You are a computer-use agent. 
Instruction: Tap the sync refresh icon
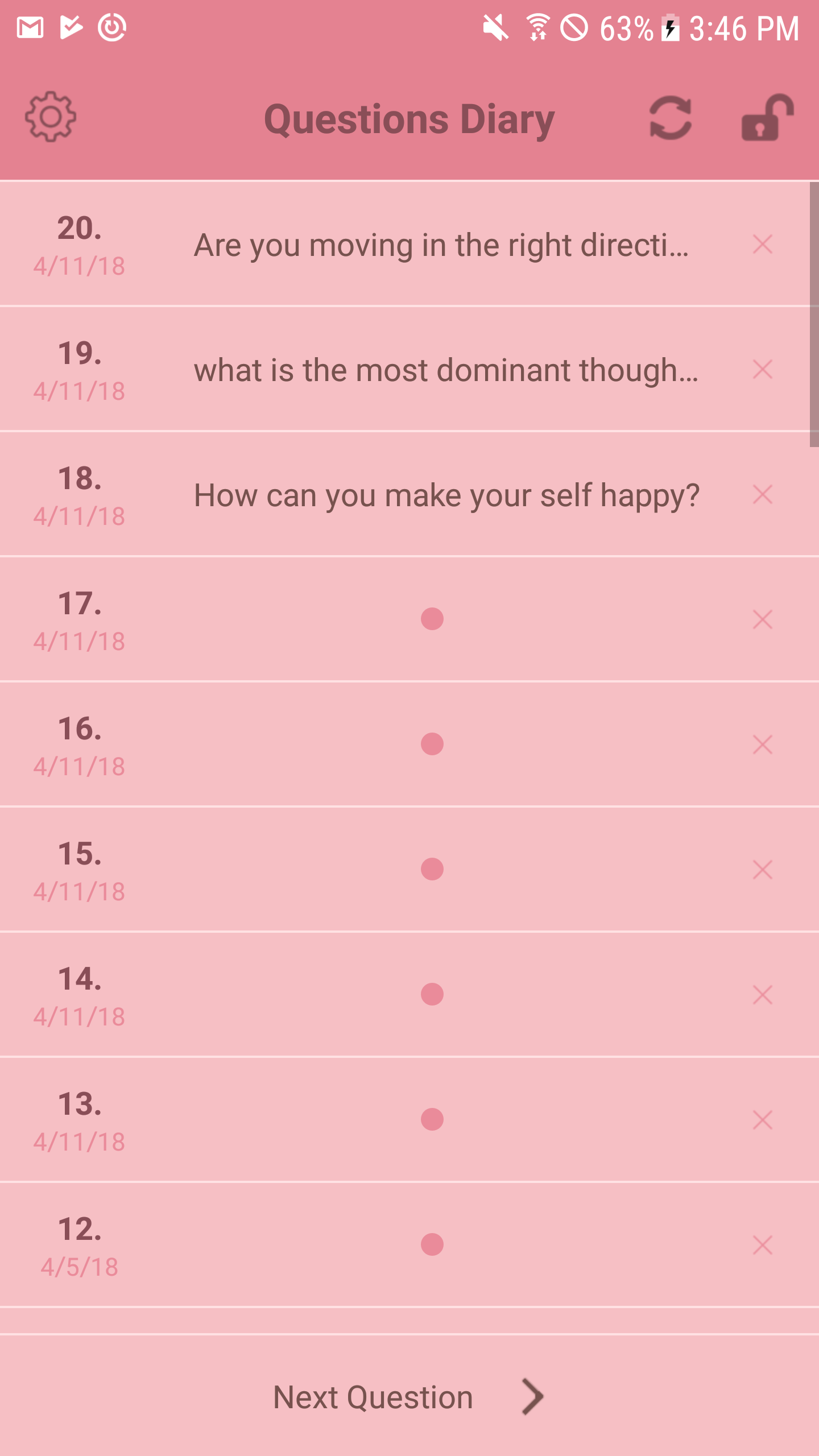click(x=671, y=118)
